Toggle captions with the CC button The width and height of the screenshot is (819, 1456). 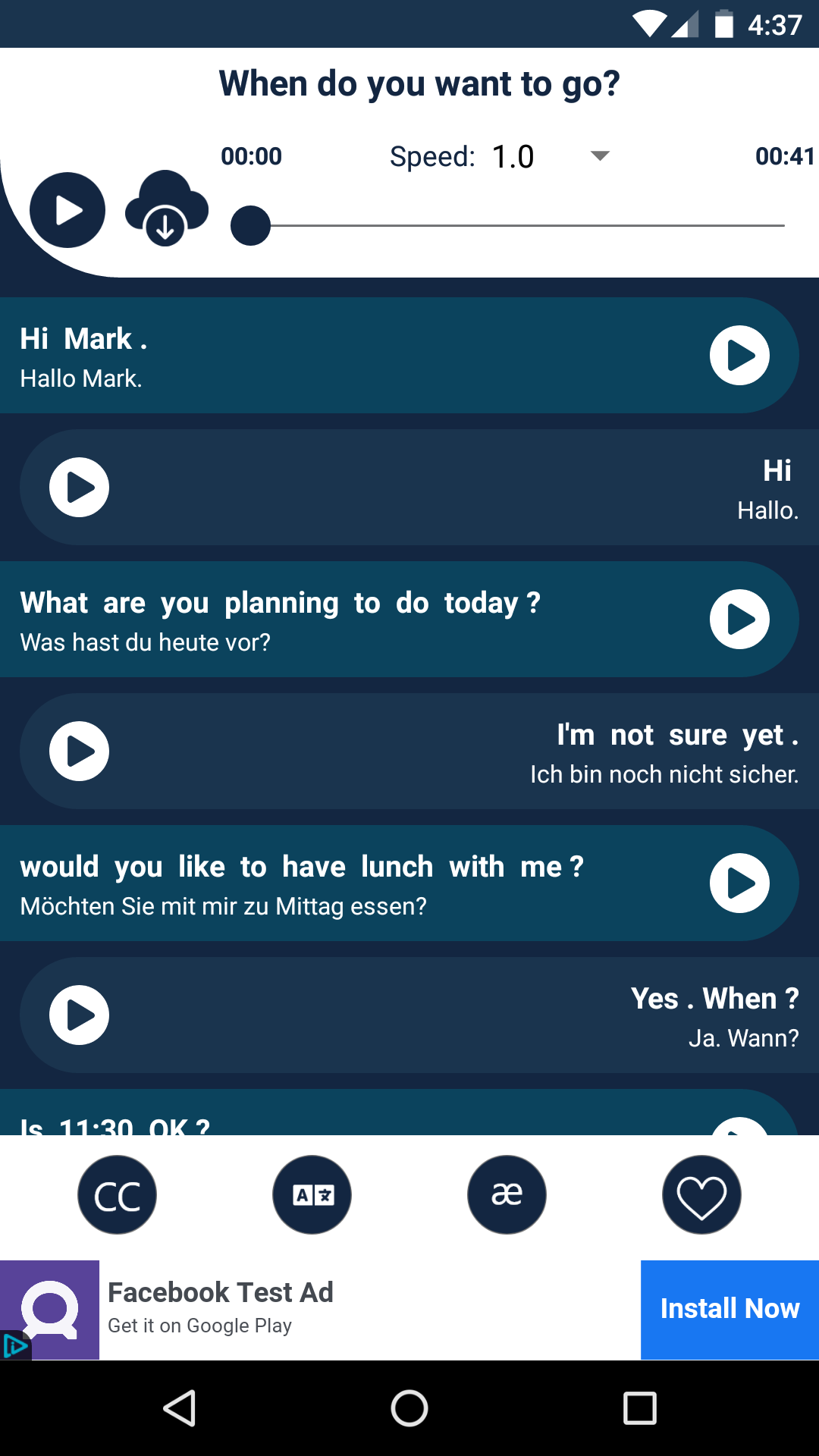click(118, 1195)
